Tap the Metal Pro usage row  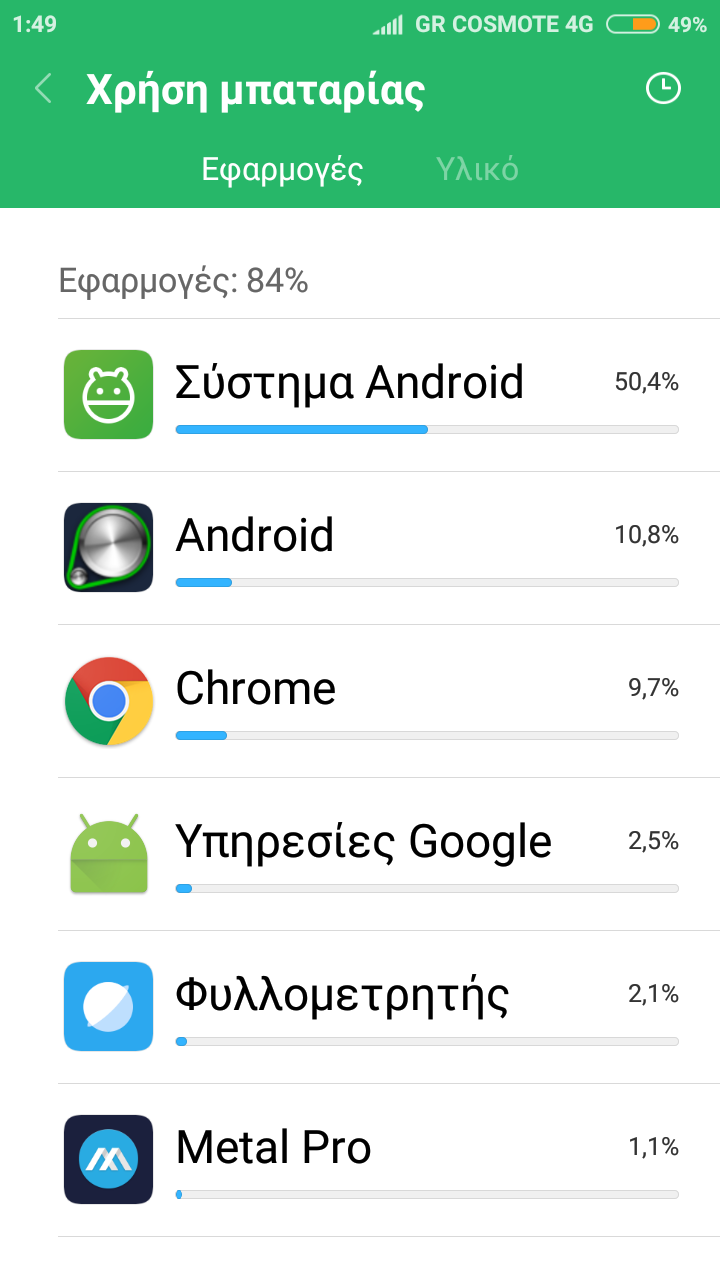click(x=388, y=1161)
